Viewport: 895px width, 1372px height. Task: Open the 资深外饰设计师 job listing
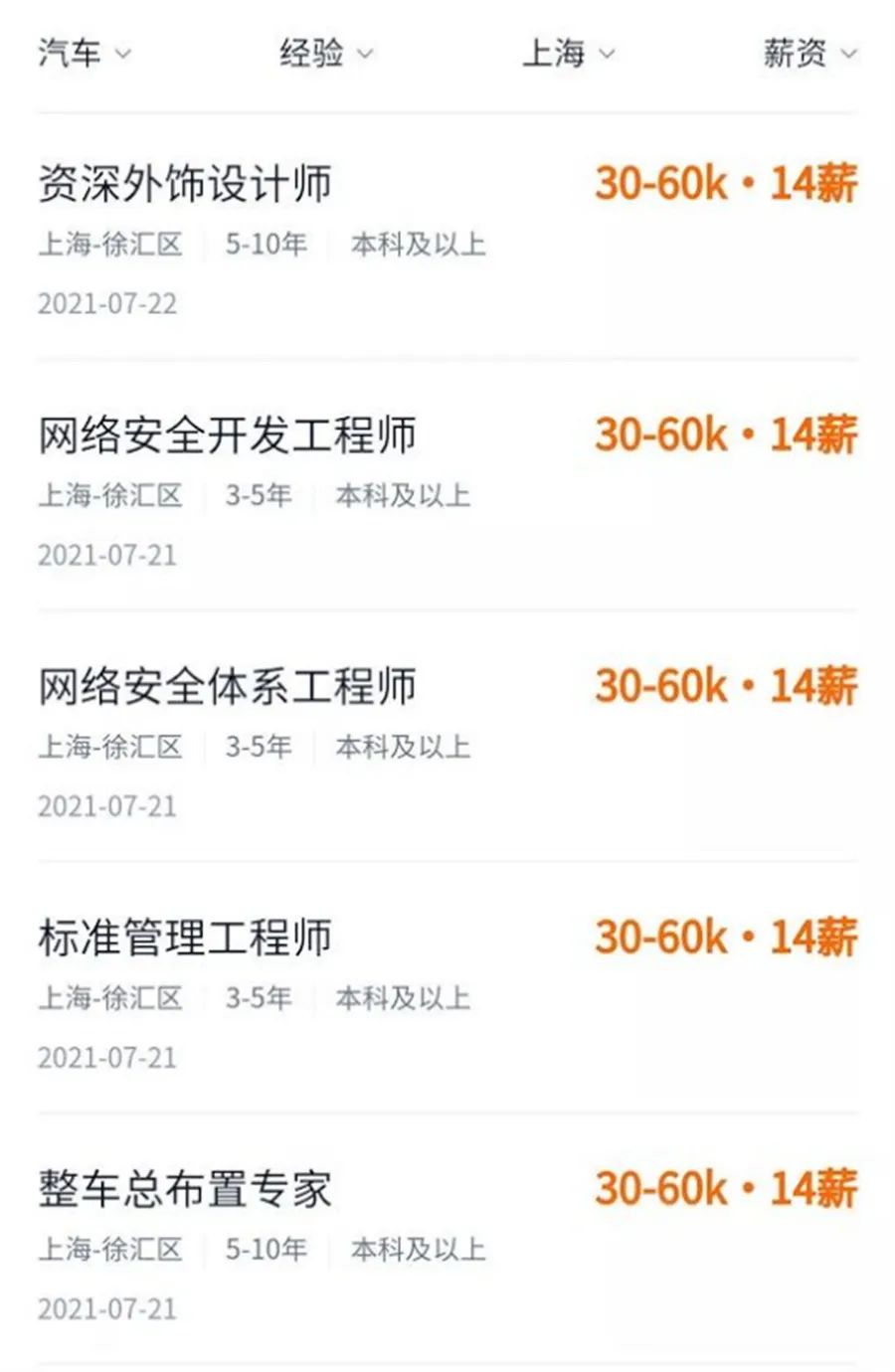(x=185, y=185)
